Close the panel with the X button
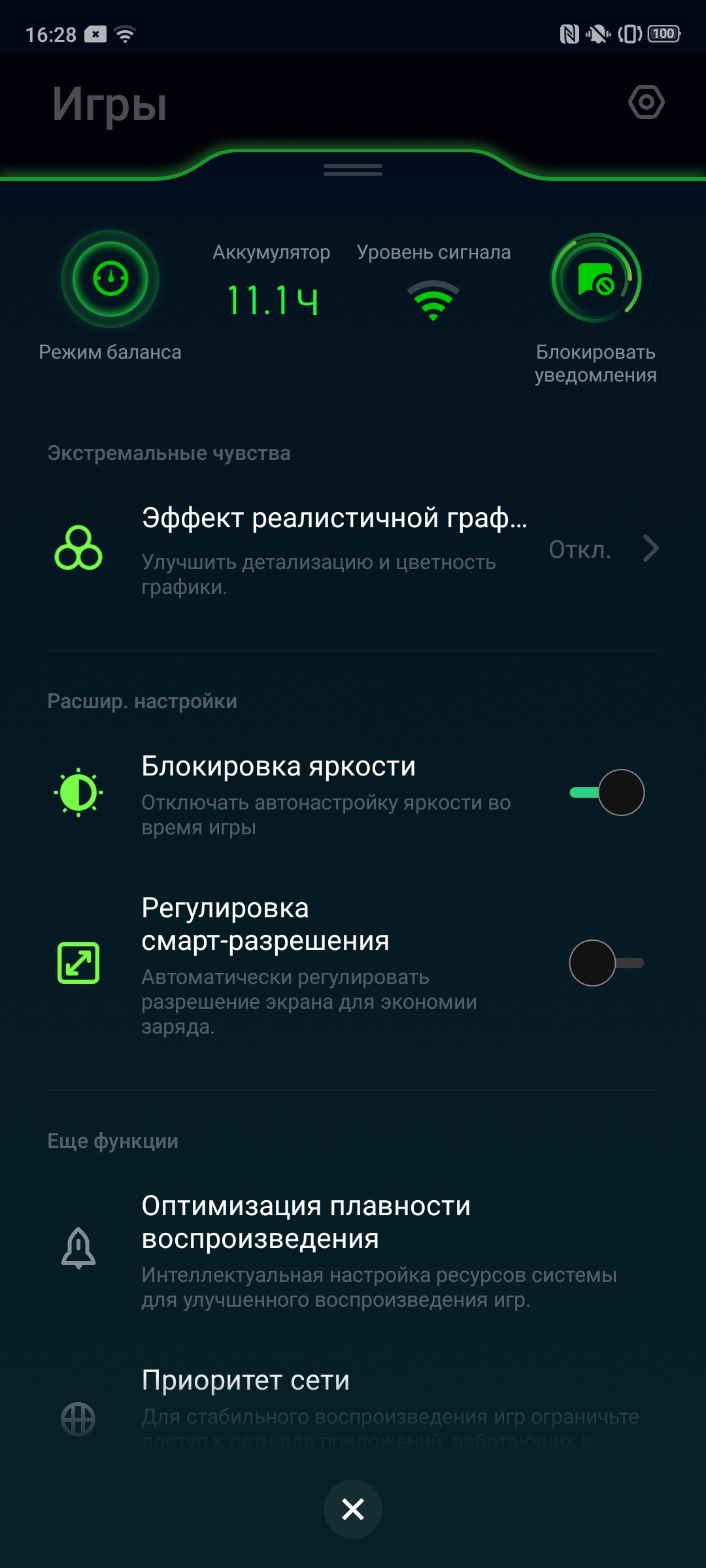706x1568 pixels. [353, 1509]
